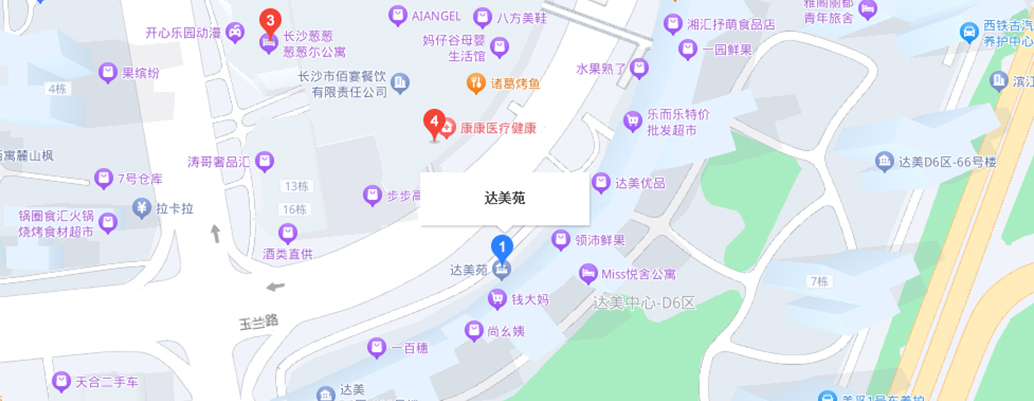Tap the 诸葛烤鱼 restaurant pin
The image size is (1034, 401).
(477, 82)
